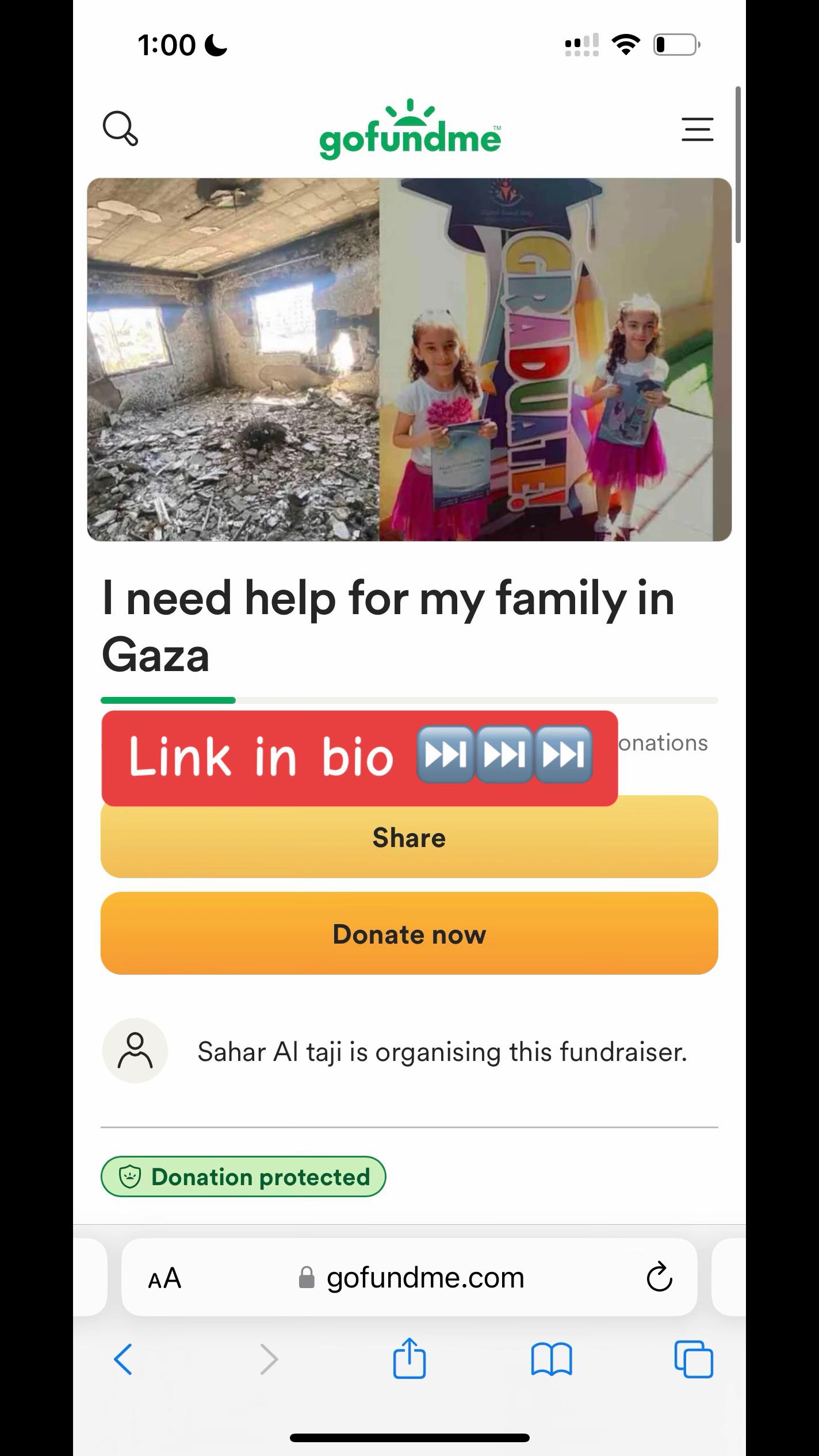View all open Safari tabs
Image resolution: width=819 pixels, height=1456 pixels.
click(693, 1359)
